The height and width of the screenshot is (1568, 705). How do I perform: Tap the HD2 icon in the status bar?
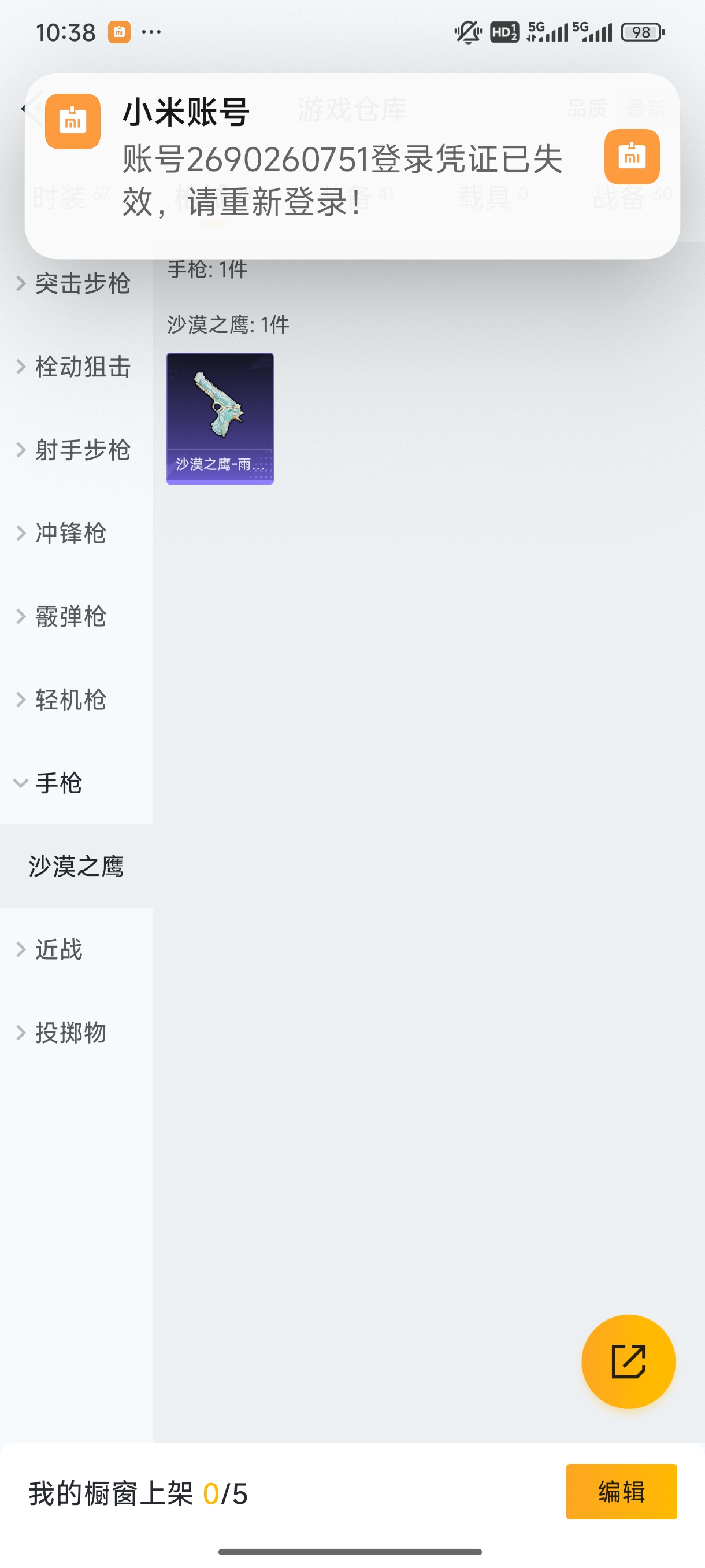(x=504, y=32)
